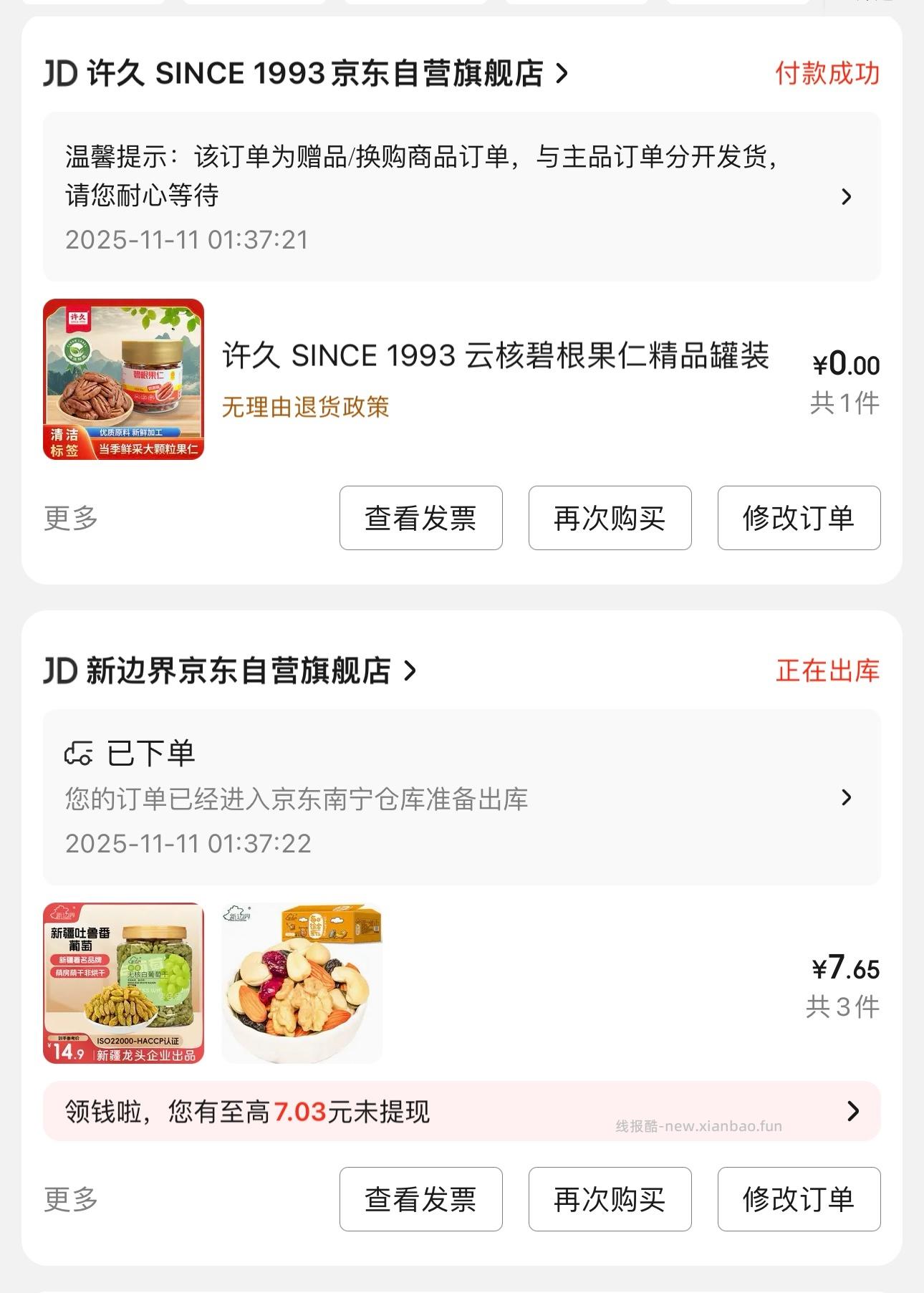Viewport: 924px width, 1293px height.
Task: Open the 云核碧根果仁 product thumbnail
Action: point(124,379)
